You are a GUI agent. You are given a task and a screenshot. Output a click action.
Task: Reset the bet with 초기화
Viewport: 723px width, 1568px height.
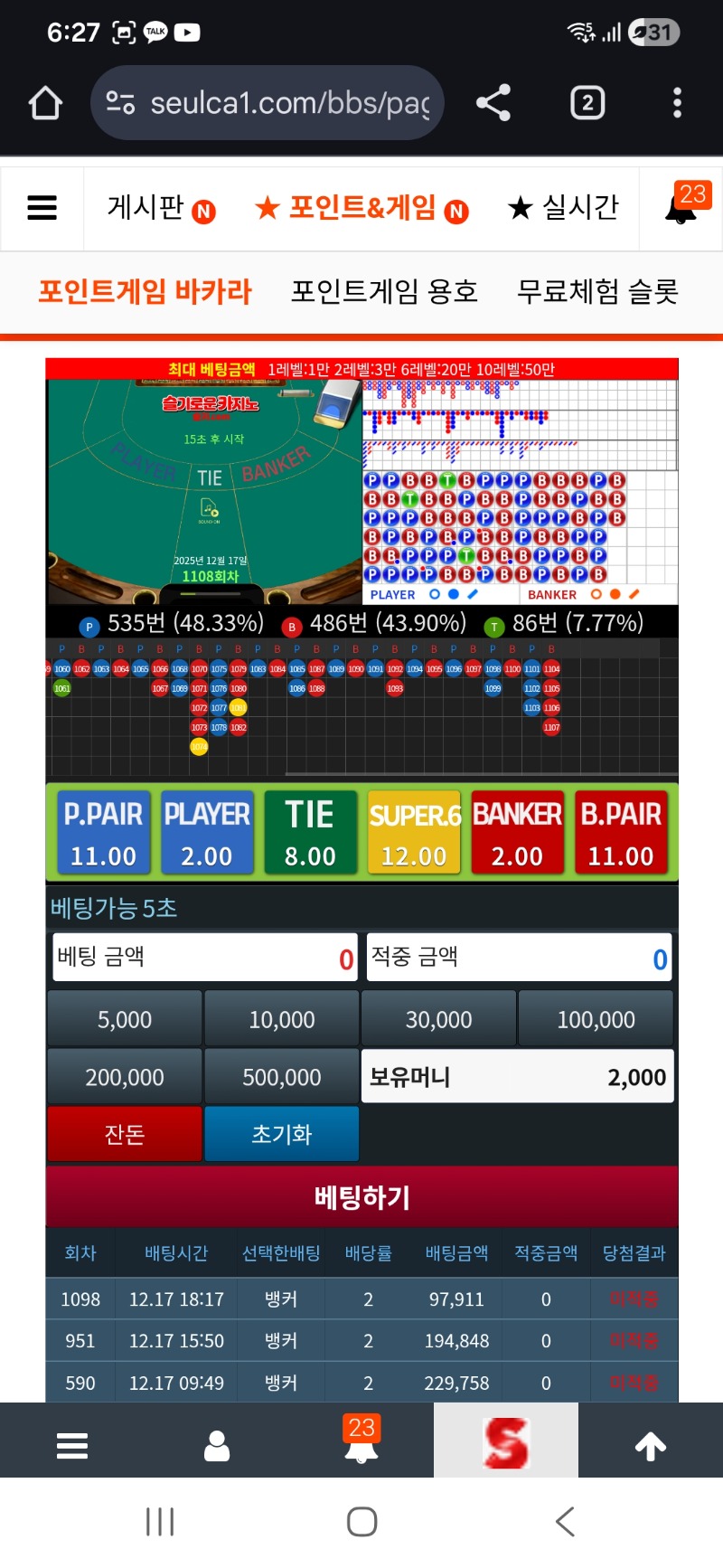(282, 1134)
